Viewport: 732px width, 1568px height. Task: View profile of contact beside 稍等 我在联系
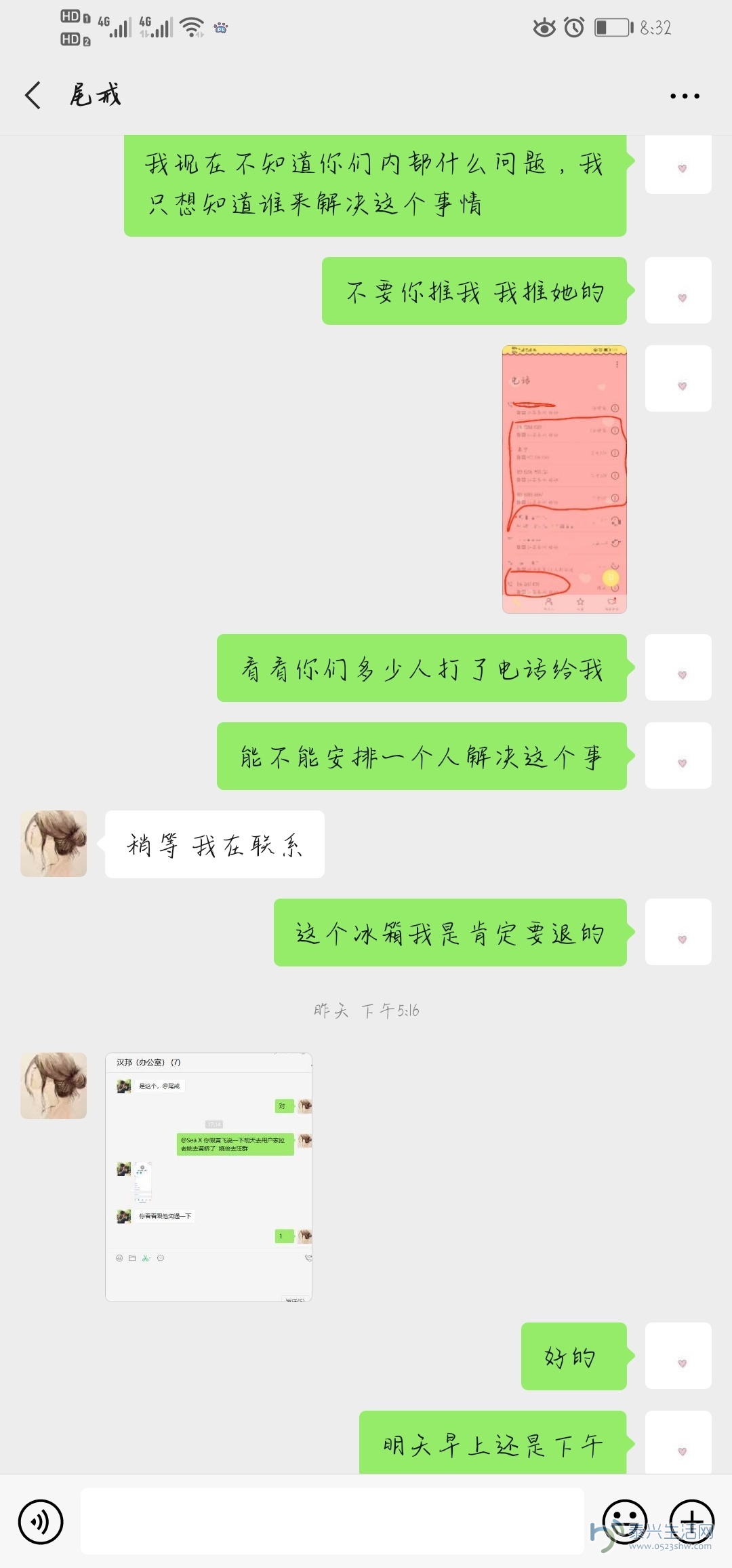pyautogui.click(x=54, y=843)
